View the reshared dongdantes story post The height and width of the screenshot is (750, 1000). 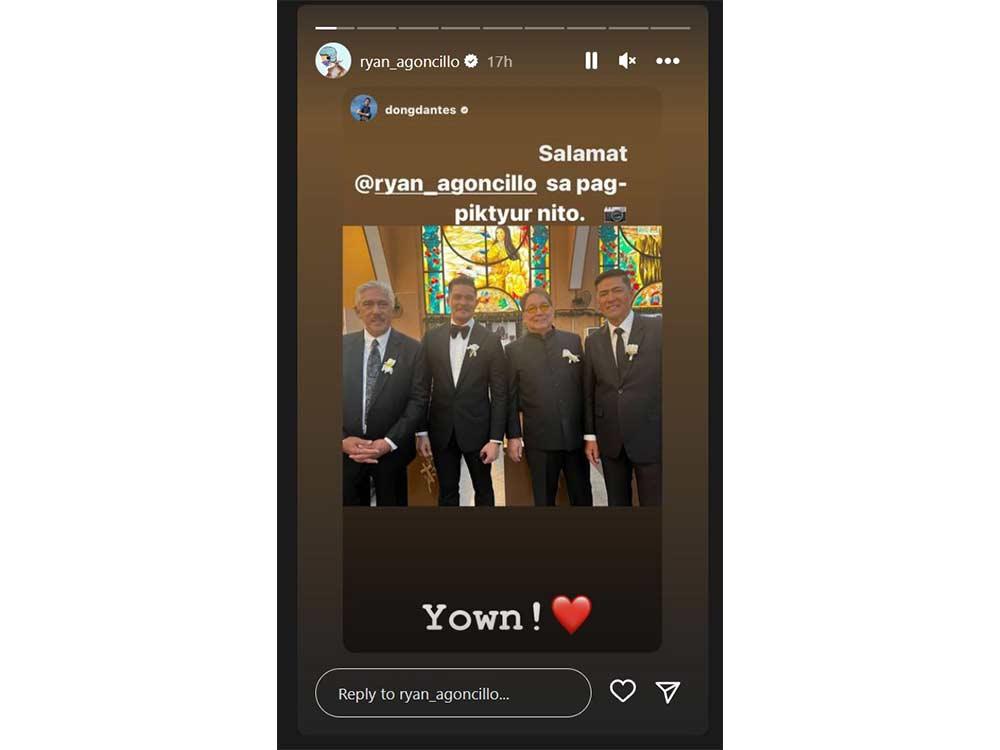click(501, 366)
